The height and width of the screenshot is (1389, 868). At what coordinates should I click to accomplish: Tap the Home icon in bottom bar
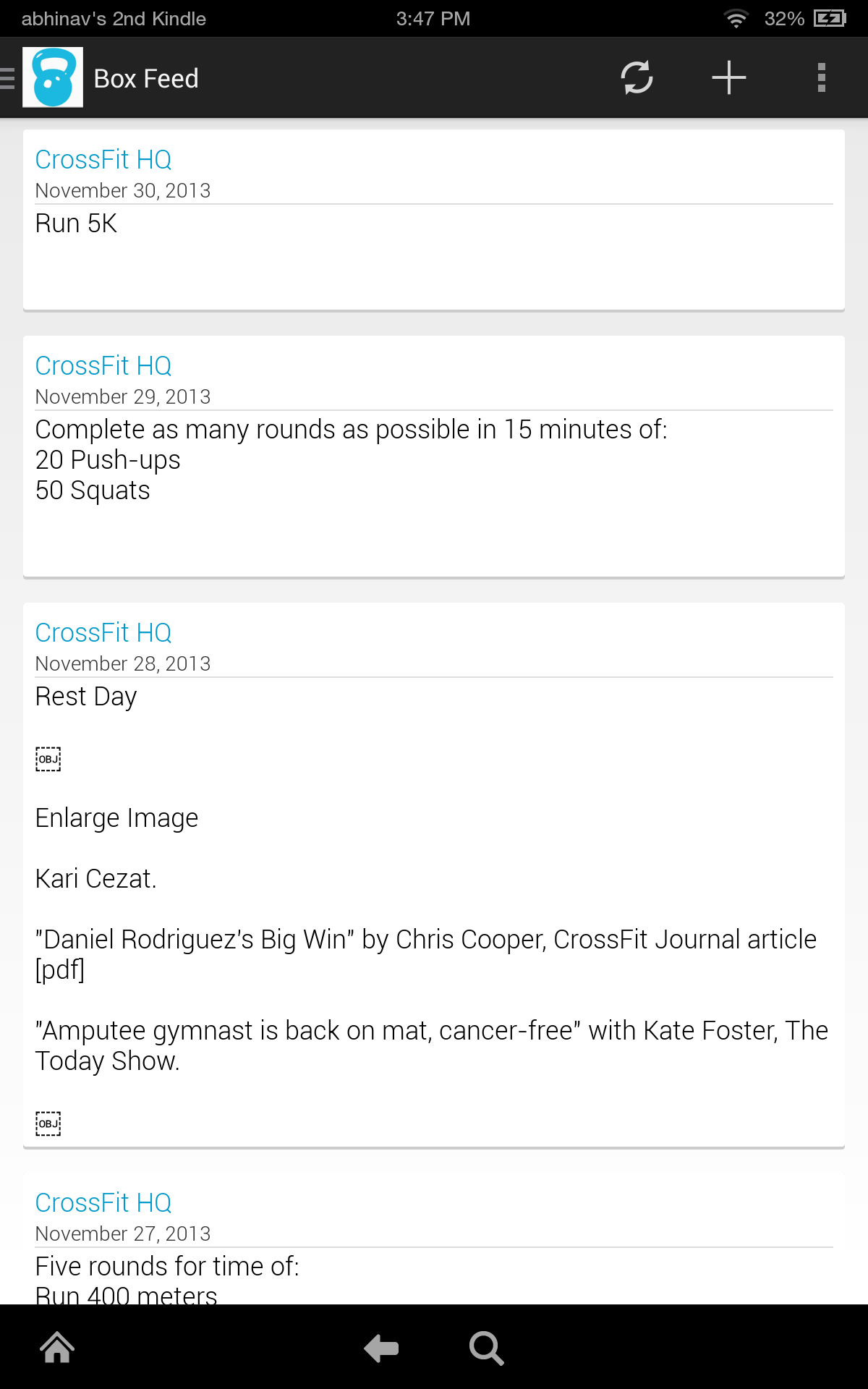56,1346
